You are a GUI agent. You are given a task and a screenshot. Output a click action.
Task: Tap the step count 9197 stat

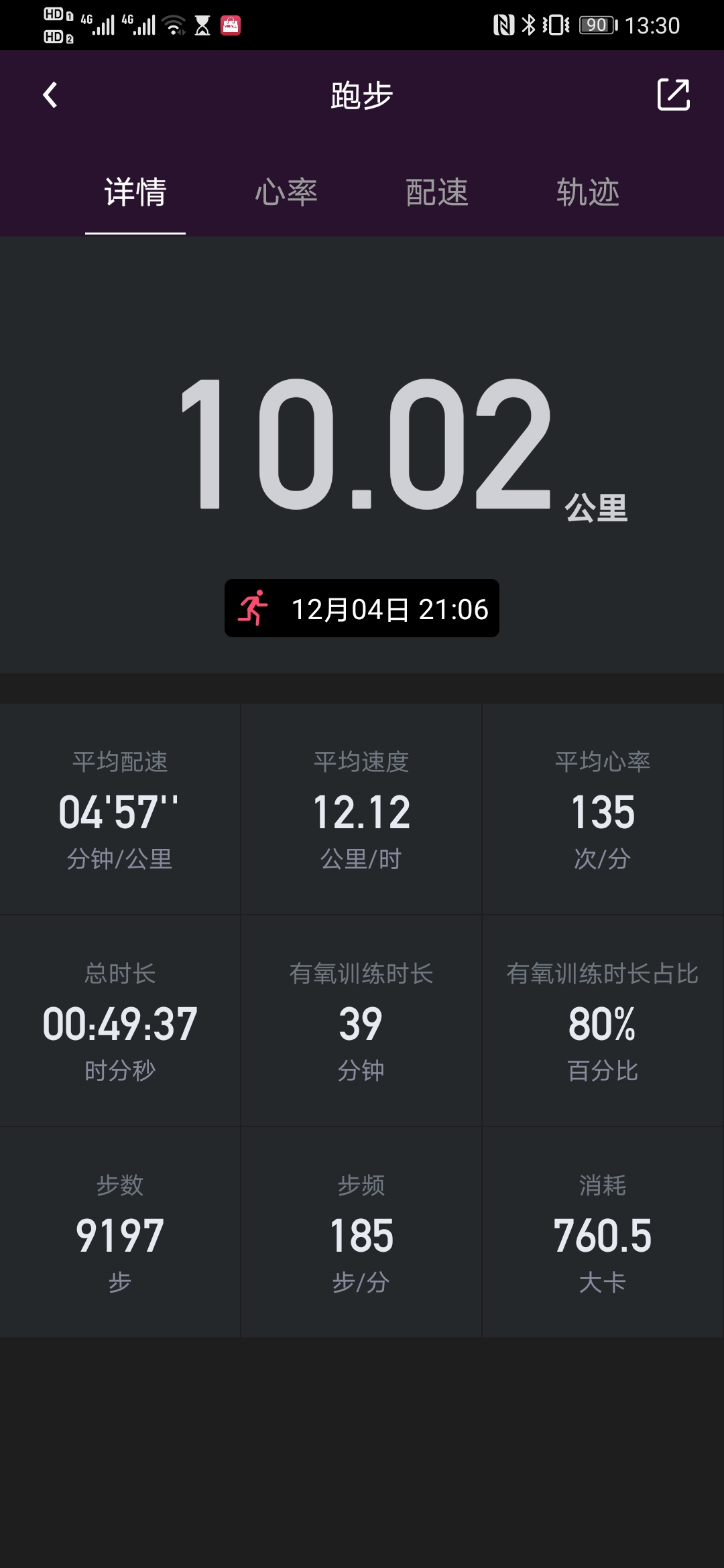[x=121, y=1236]
